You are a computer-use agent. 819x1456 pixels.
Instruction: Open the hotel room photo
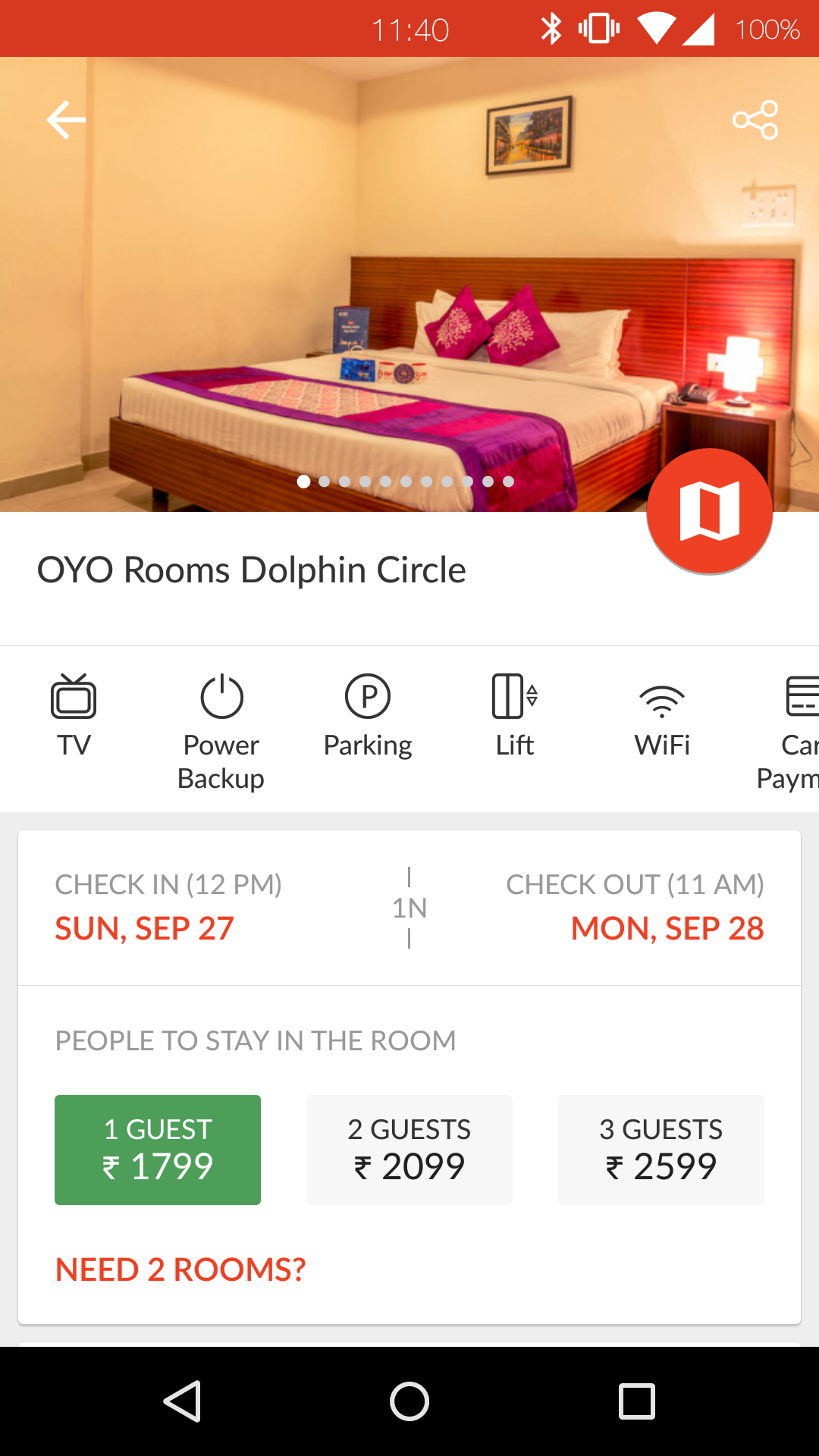pyautogui.click(x=409, y=284)
